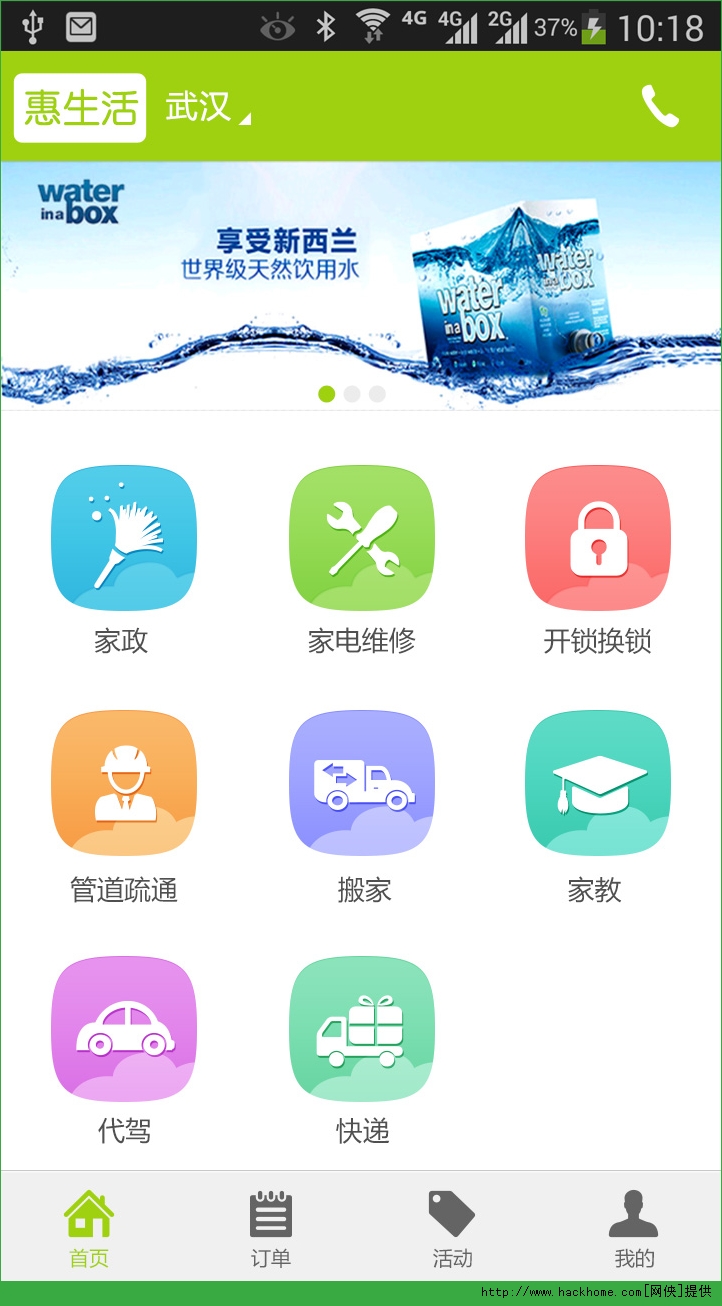This screenshot has height=1306, width=722.
Task: Select the 家教 tutoring service
Action: (597, 783)
